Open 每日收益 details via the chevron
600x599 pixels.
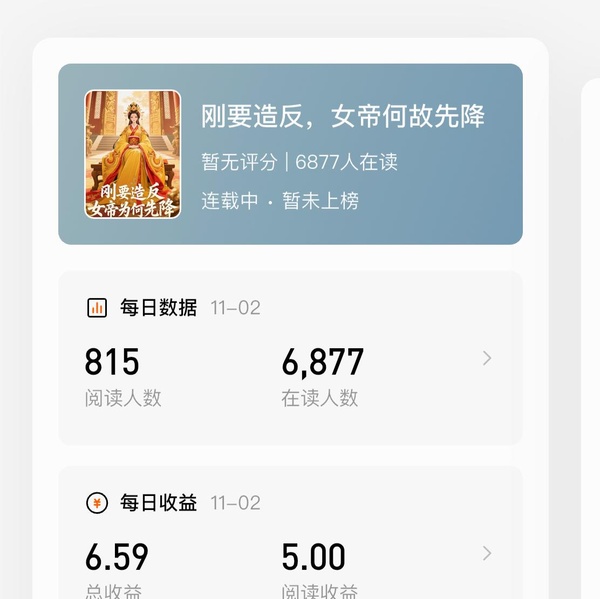pos(487,553)
